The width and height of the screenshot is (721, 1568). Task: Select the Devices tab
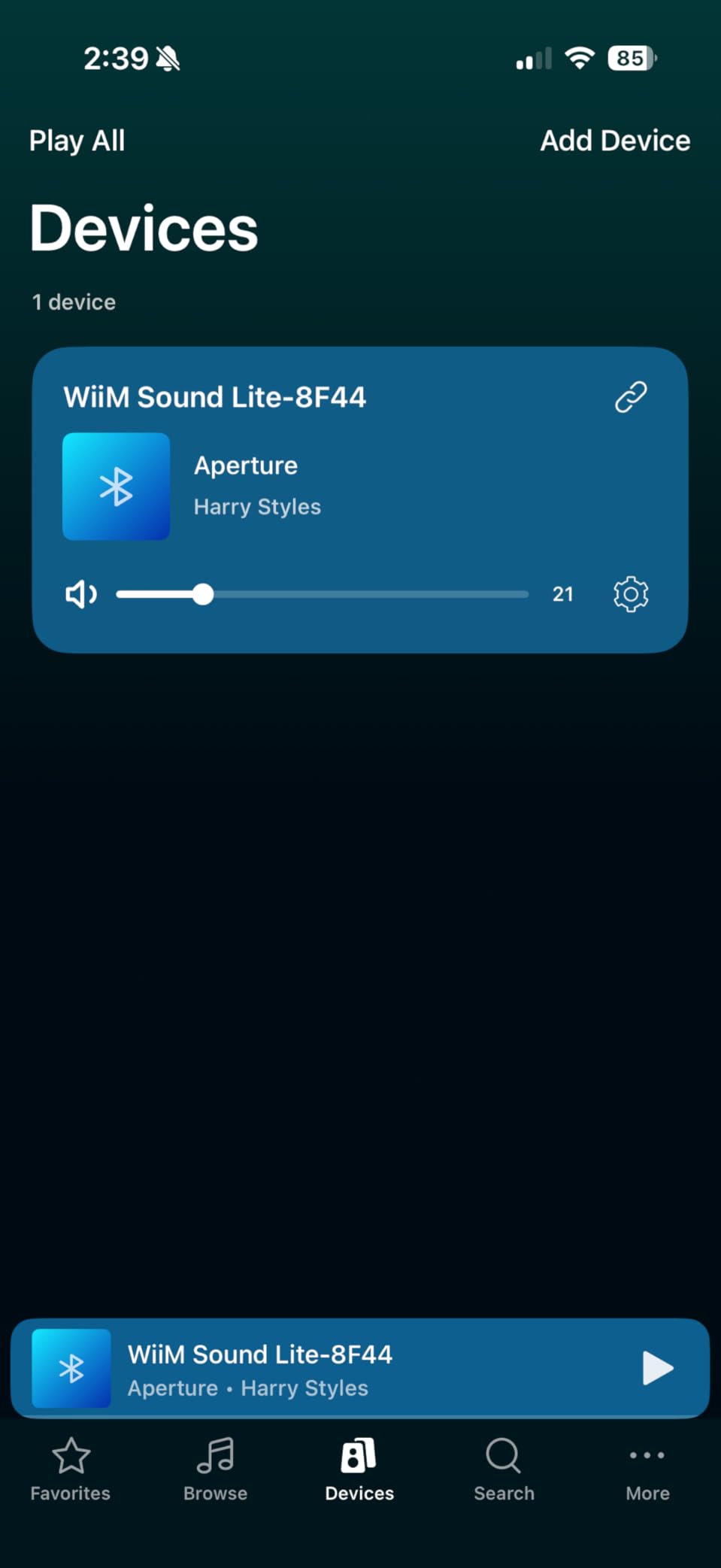tap(359, 1469)
